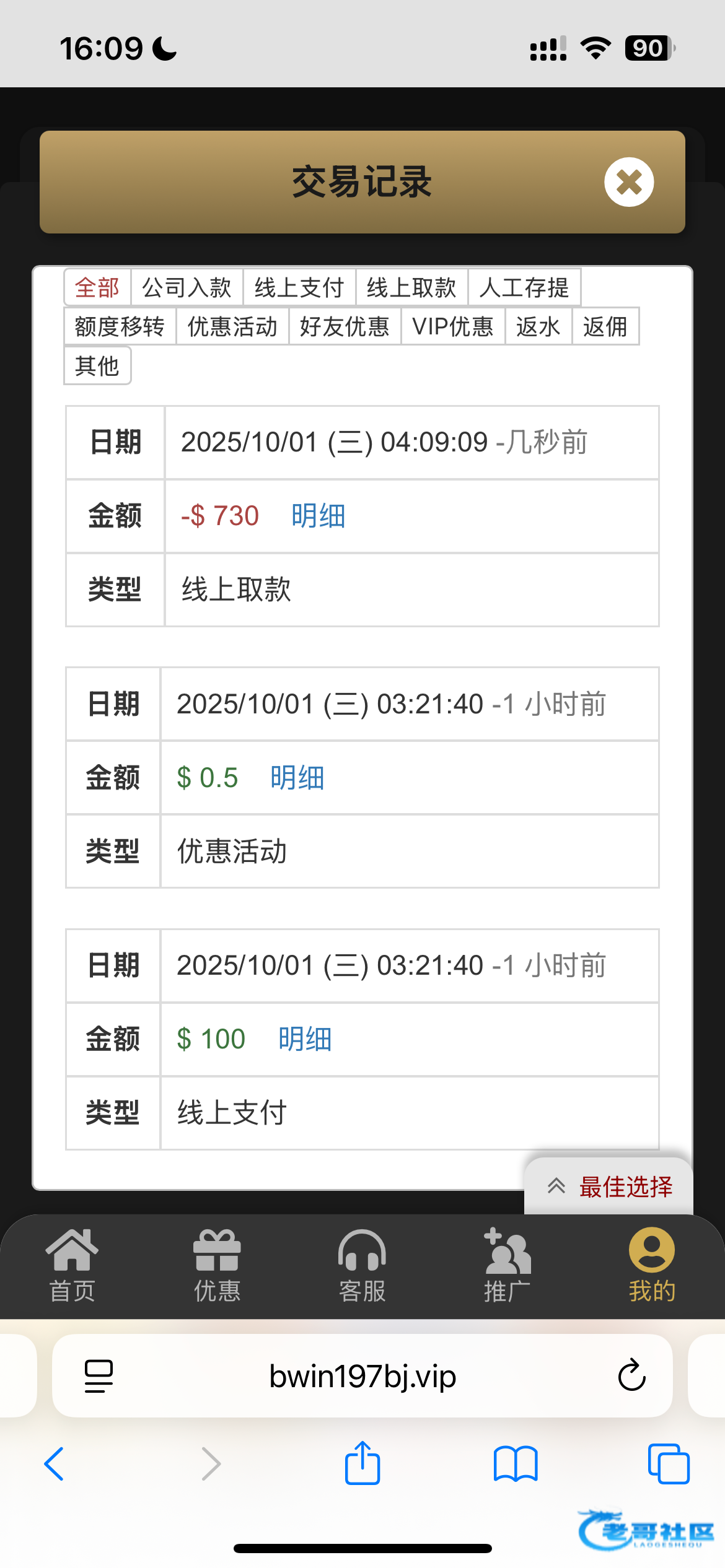Expand the 最佳选择 panel
This screenshot has width=725, height=1568.
pos(609,1187)
